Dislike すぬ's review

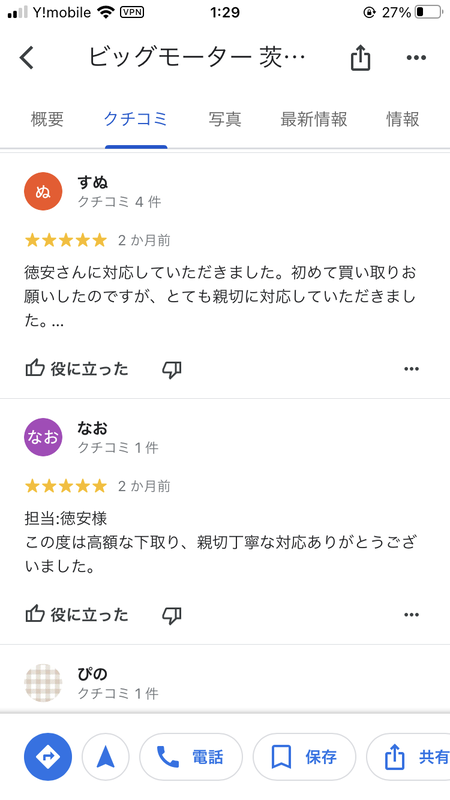(171, 369)
